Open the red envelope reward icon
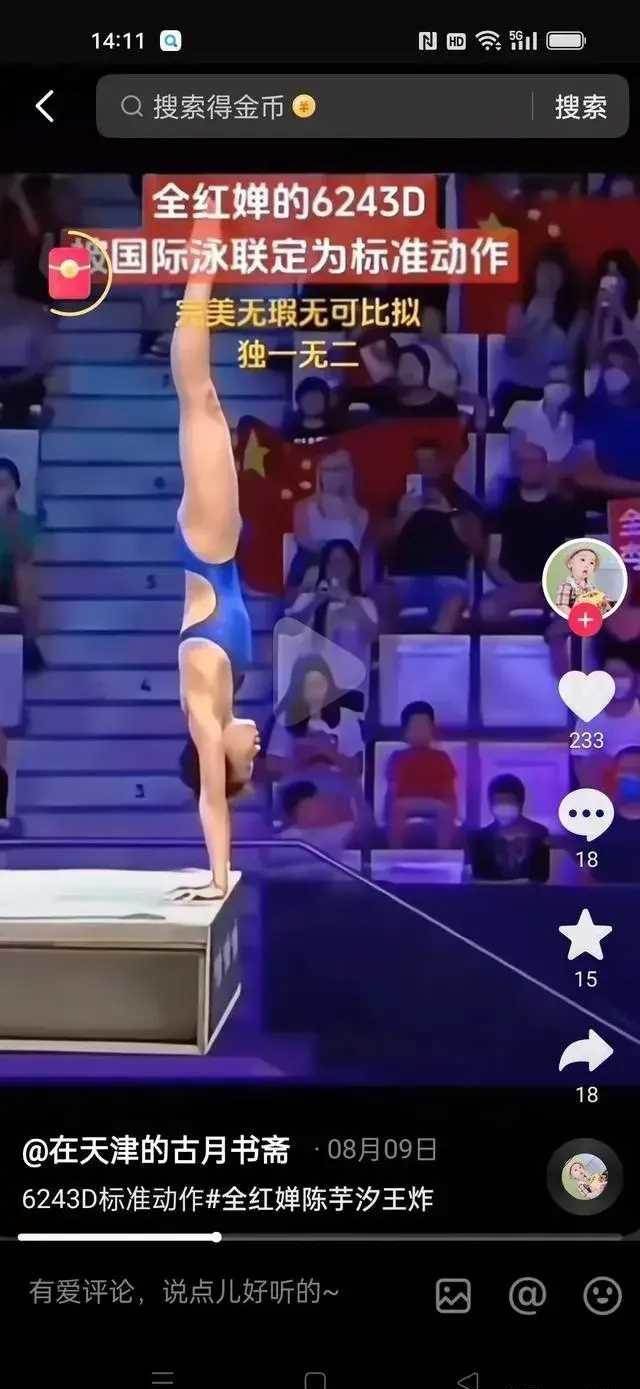The height and width of the screenshot is (1389, 640). click(x=71, y=275)
